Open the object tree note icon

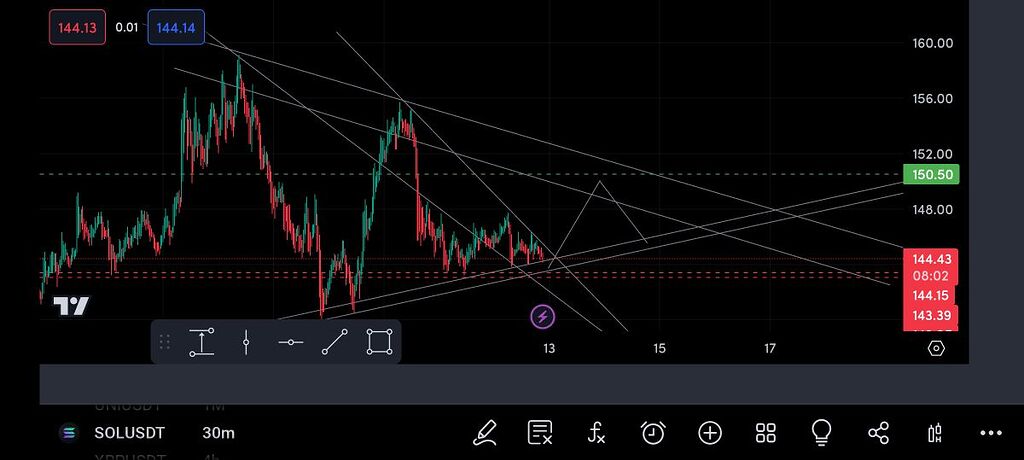(x=540, y=432)
